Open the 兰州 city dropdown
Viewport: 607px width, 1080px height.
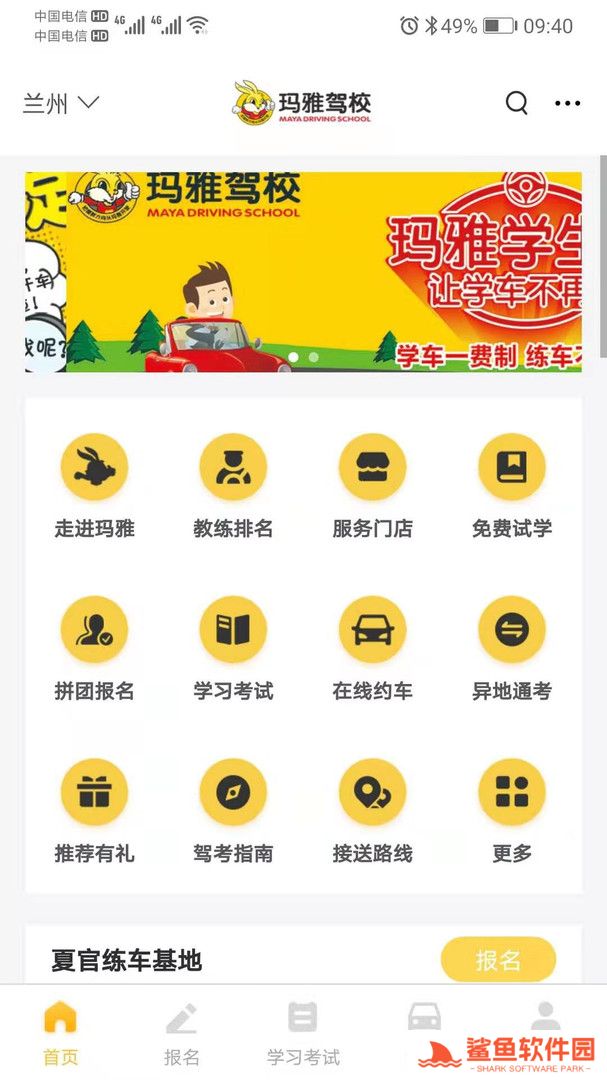[x=61, y=103]
